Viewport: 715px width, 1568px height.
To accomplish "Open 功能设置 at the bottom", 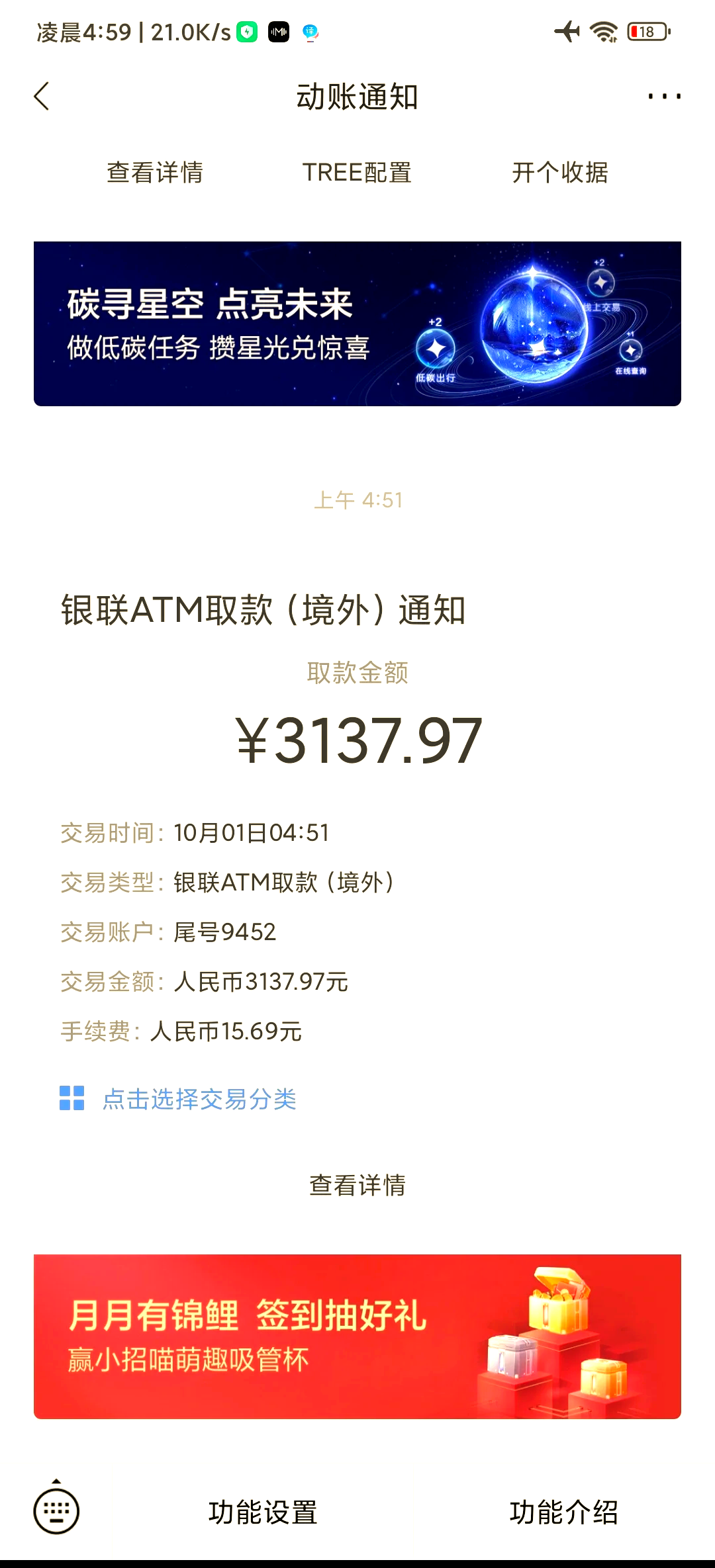I will tap(263, 1512).
